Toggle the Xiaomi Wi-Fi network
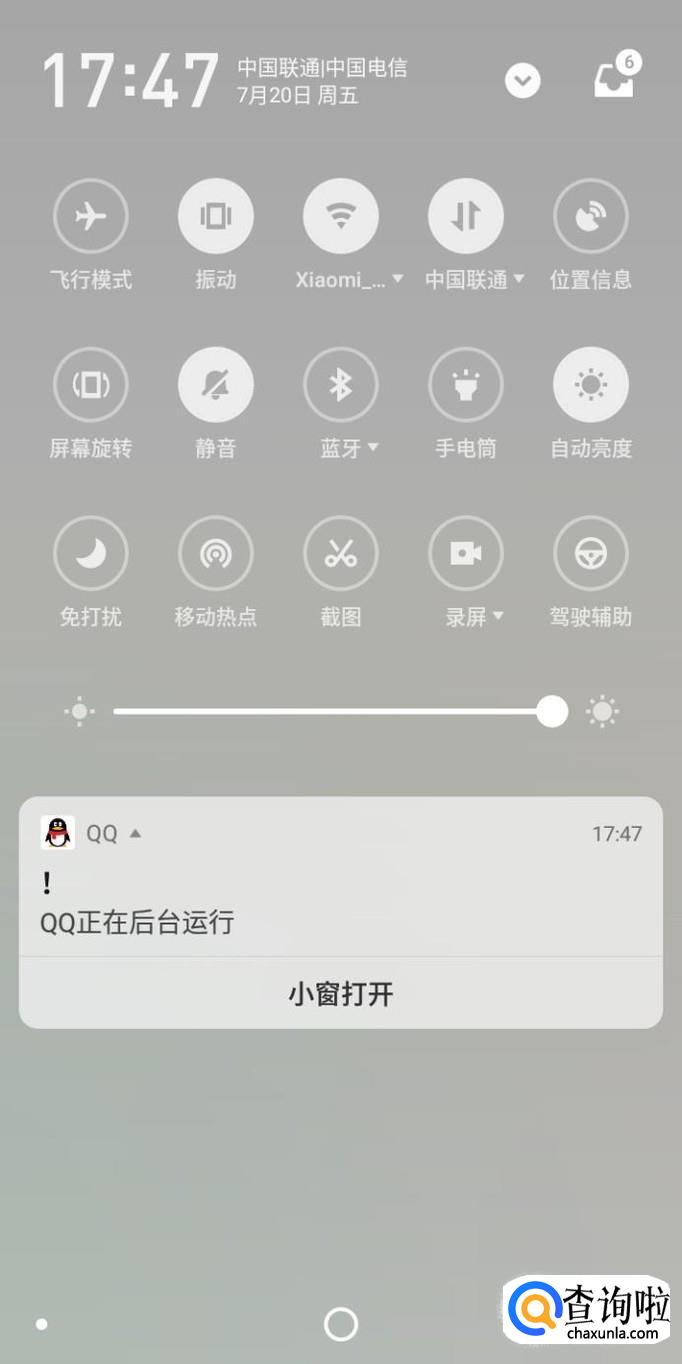 341,216
